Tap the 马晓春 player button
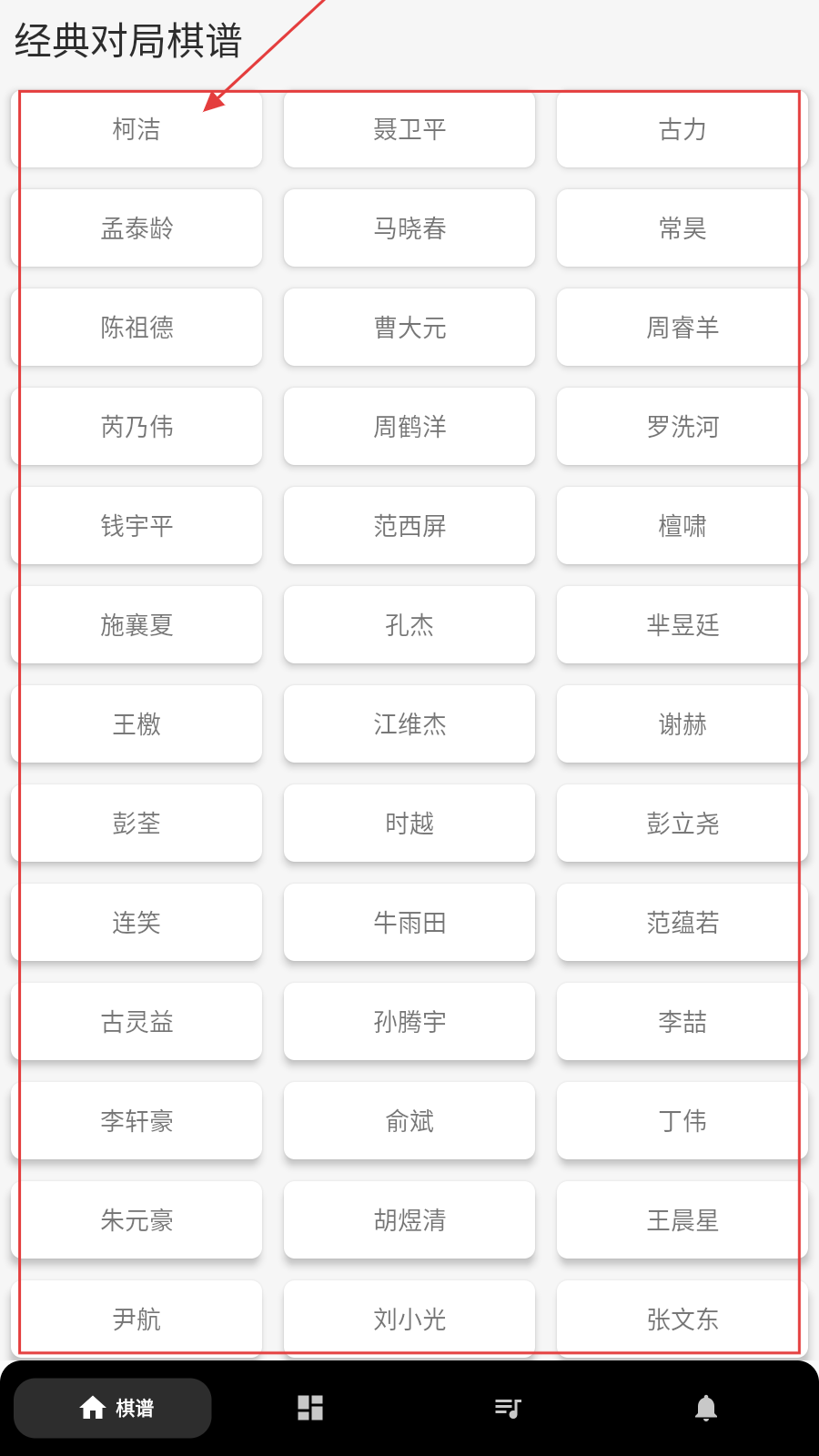 coord(409,228)
